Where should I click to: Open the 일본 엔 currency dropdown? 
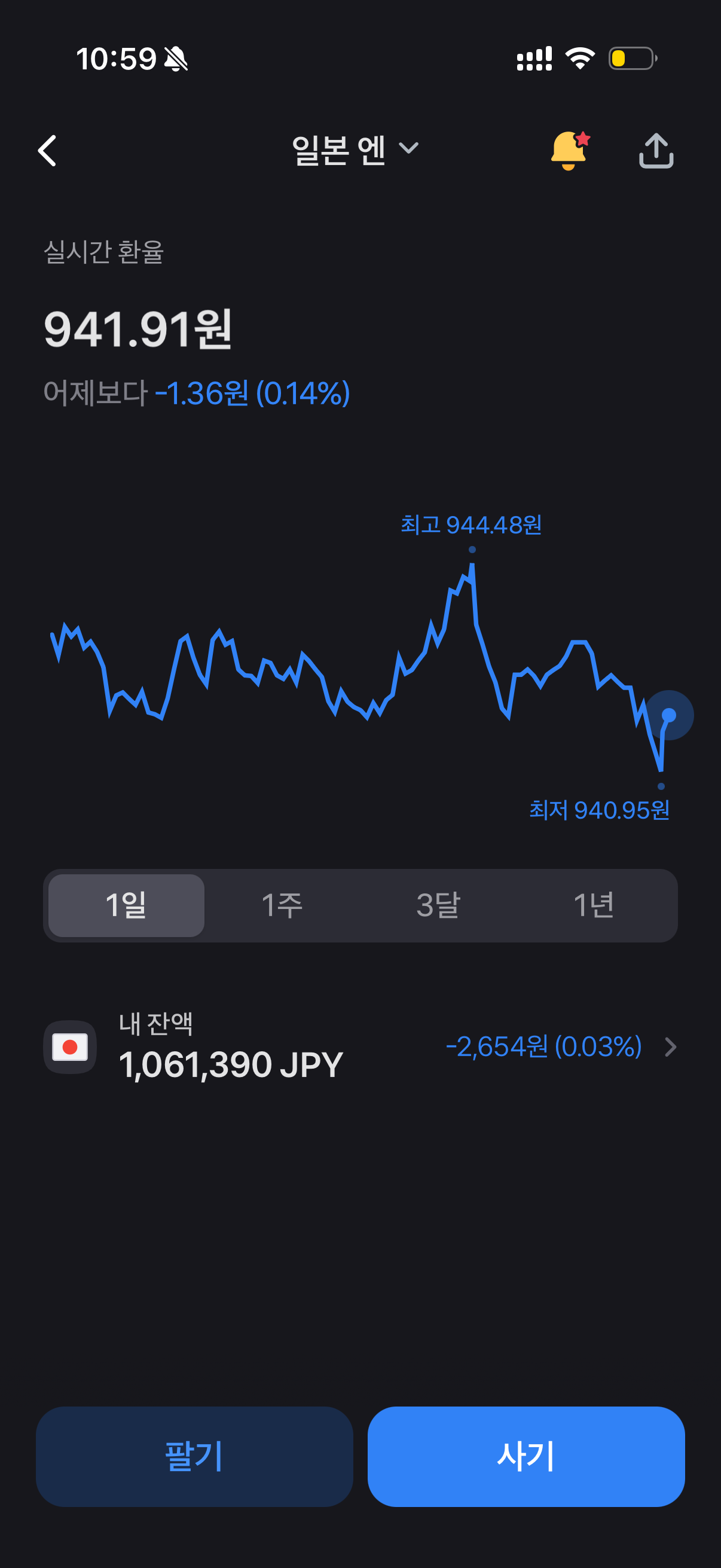pos(355,150)
